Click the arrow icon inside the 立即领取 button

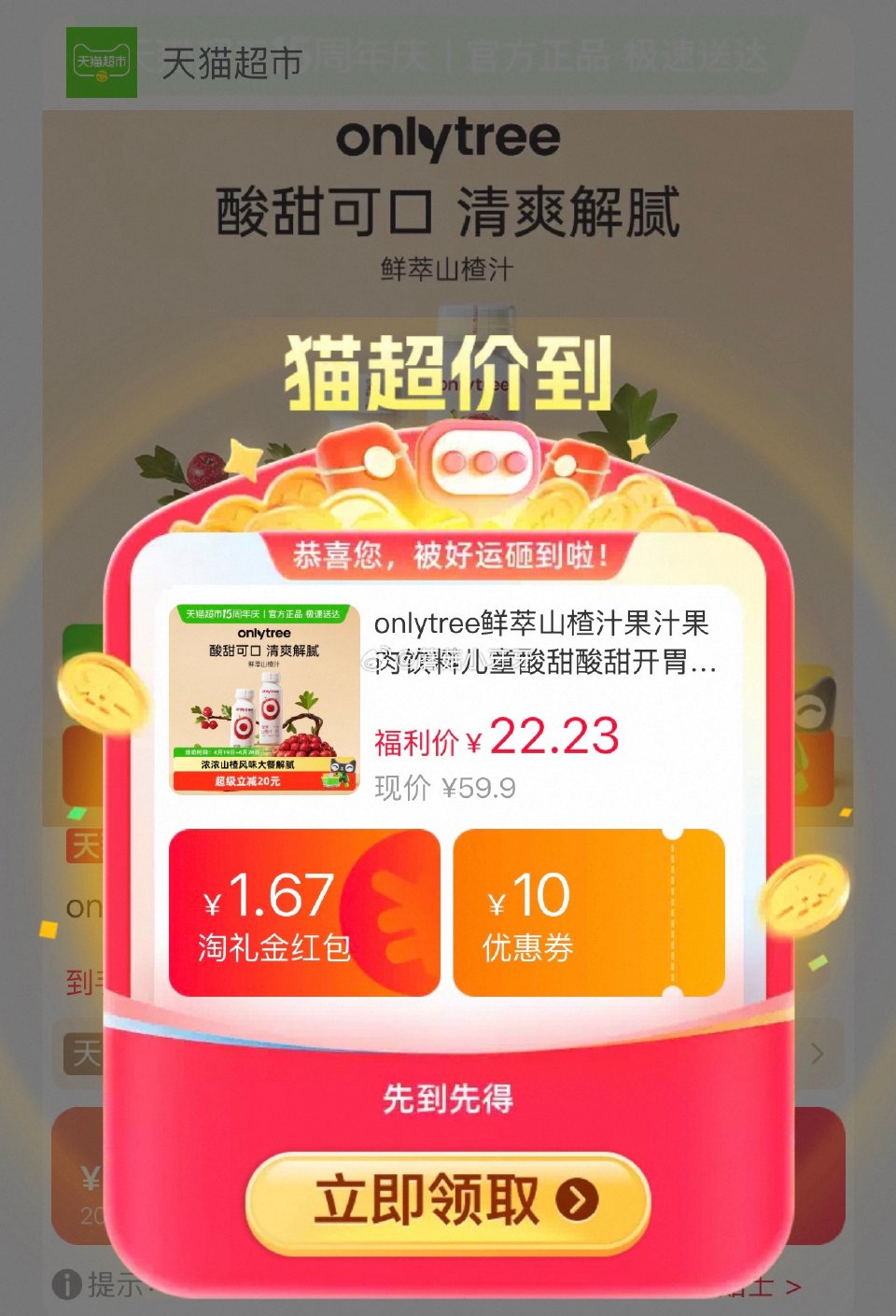click(x=574, y=1200)
